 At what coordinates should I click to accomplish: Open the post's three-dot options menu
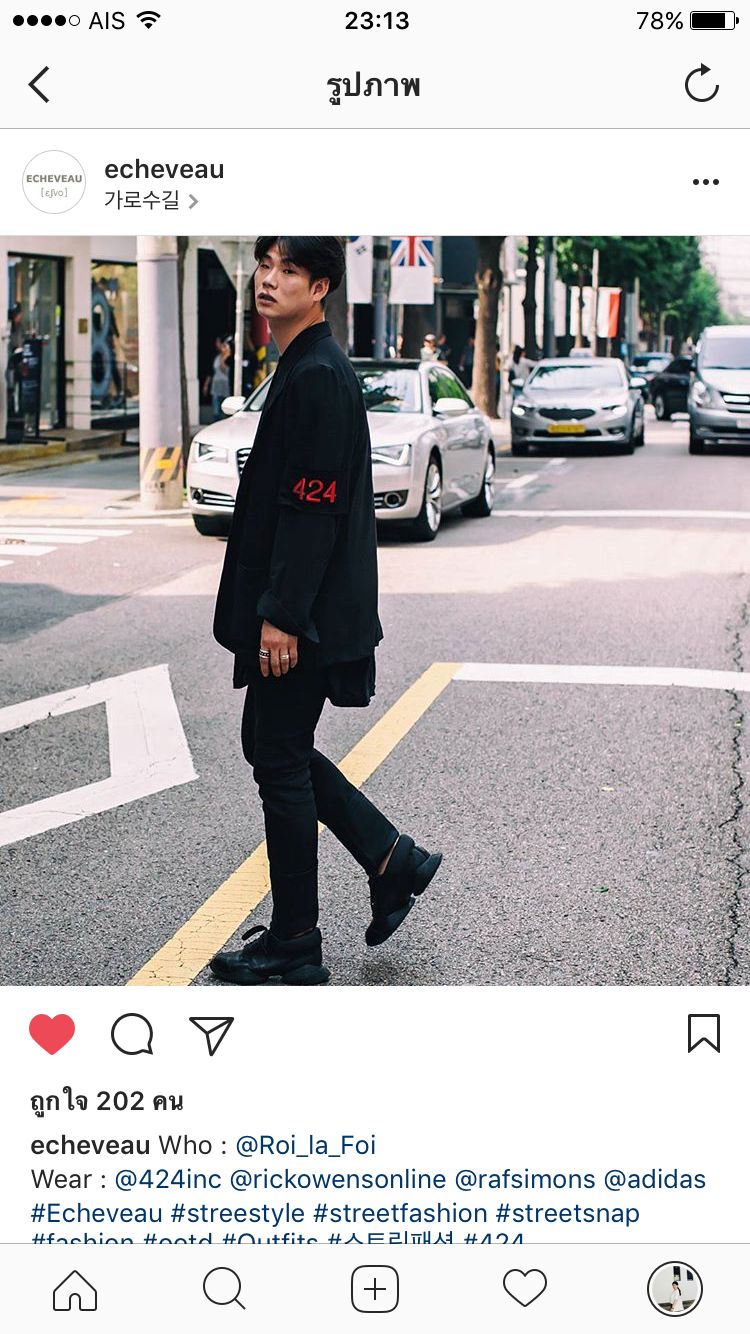(x=705, y=182)
